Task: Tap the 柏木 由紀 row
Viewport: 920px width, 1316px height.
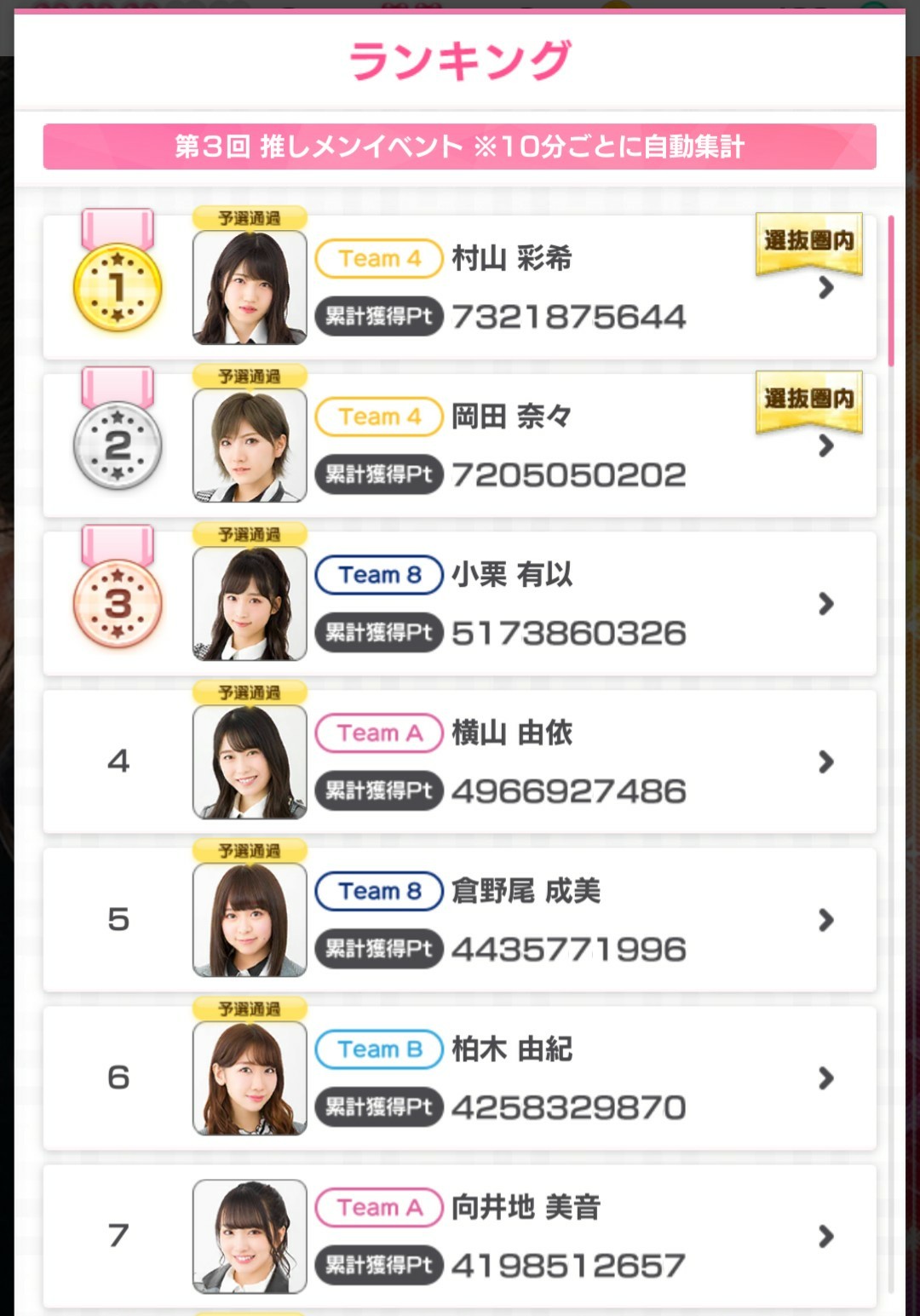Action: [x=459, y=1078]
